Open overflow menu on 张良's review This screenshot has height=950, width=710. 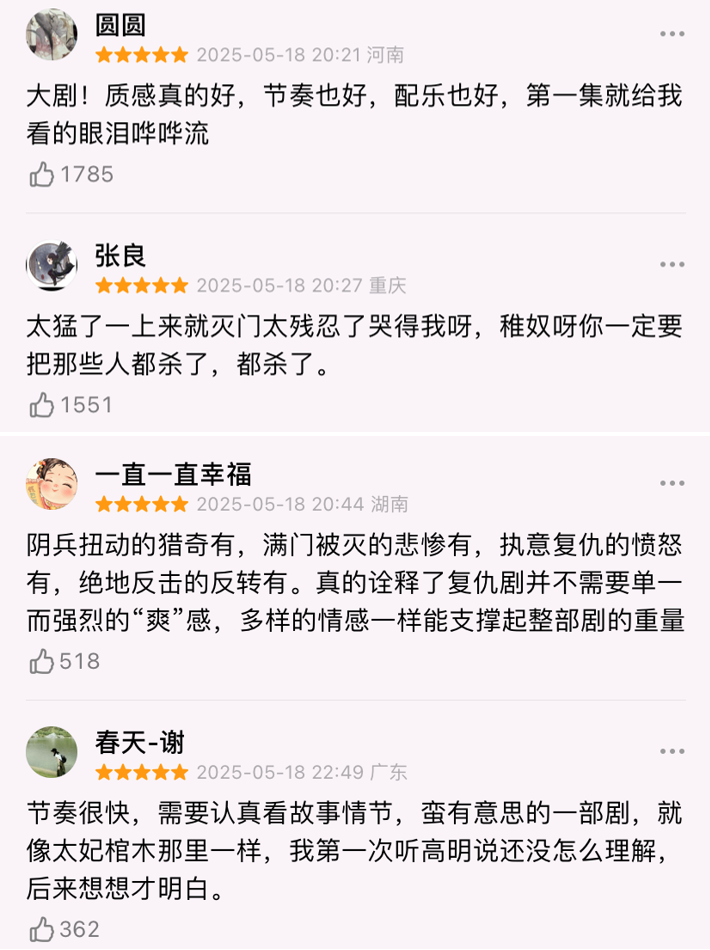coord(672,264)
